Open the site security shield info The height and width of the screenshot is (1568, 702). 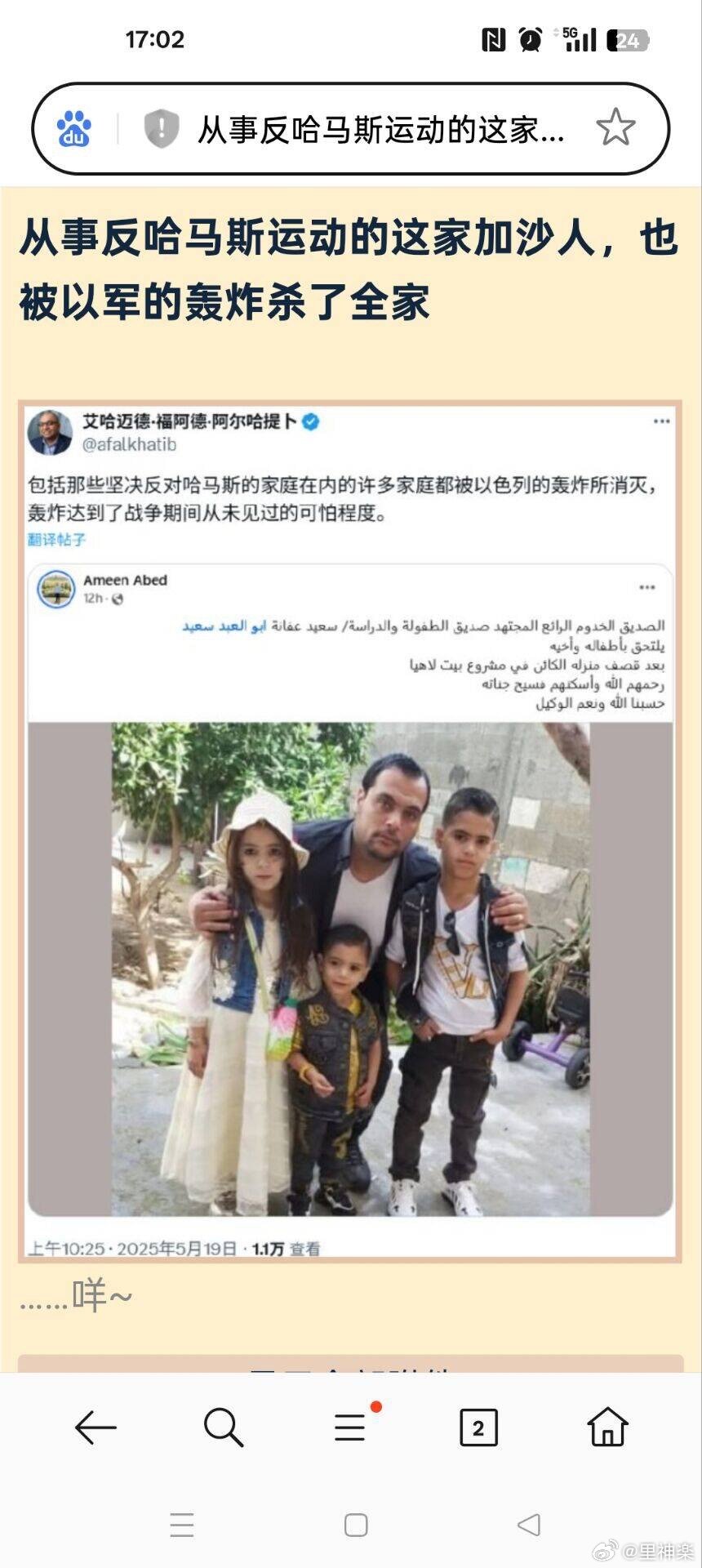(161, 129)
